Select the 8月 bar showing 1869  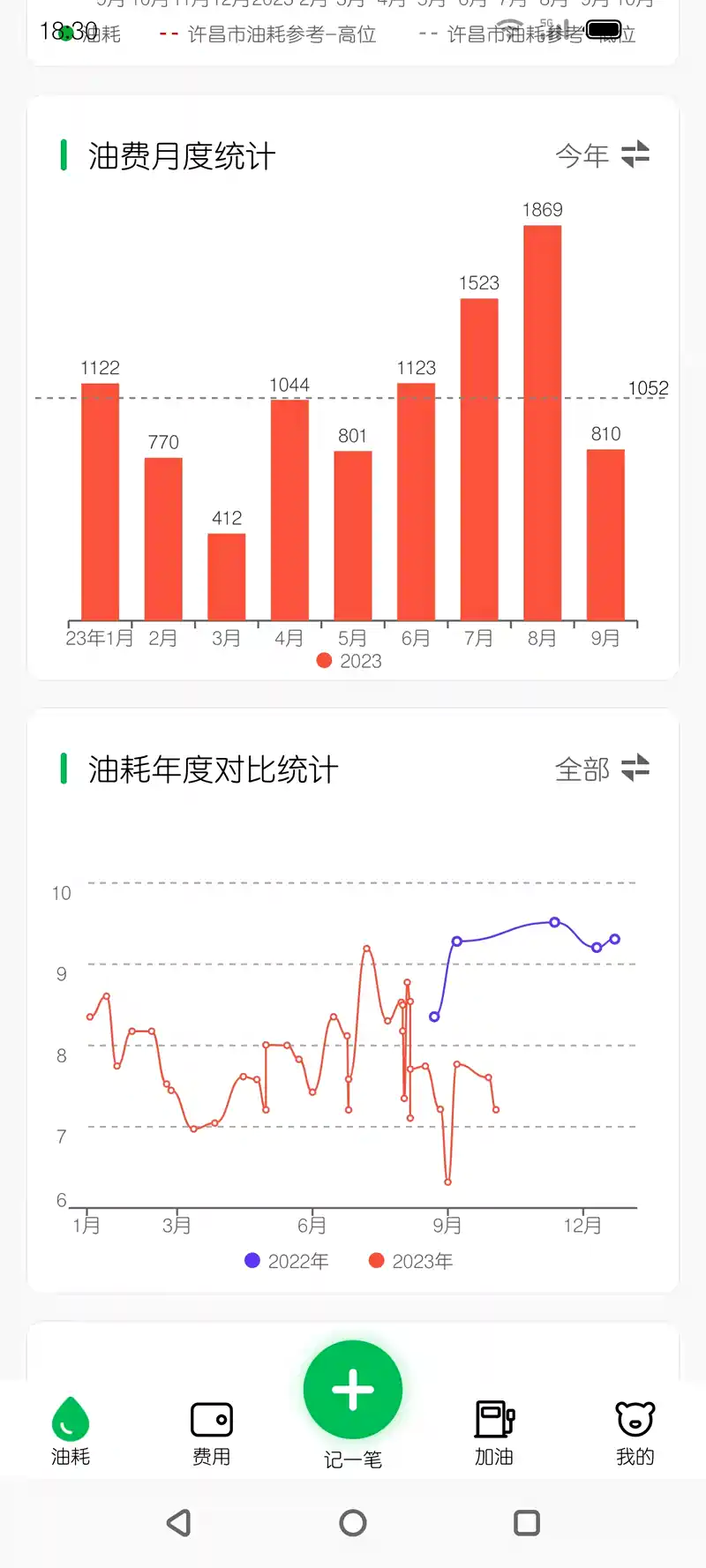pos(543,423)
